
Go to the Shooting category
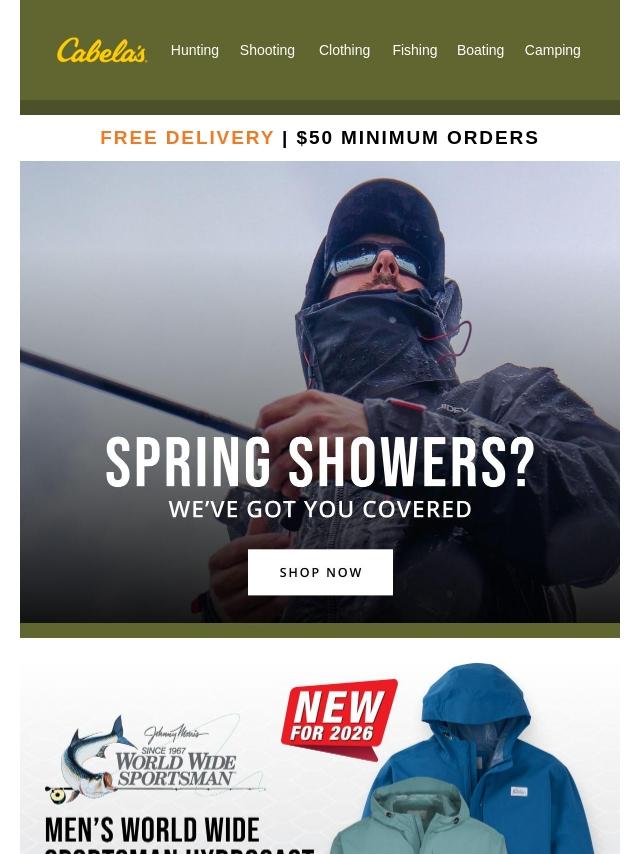[x=267, y=50]
